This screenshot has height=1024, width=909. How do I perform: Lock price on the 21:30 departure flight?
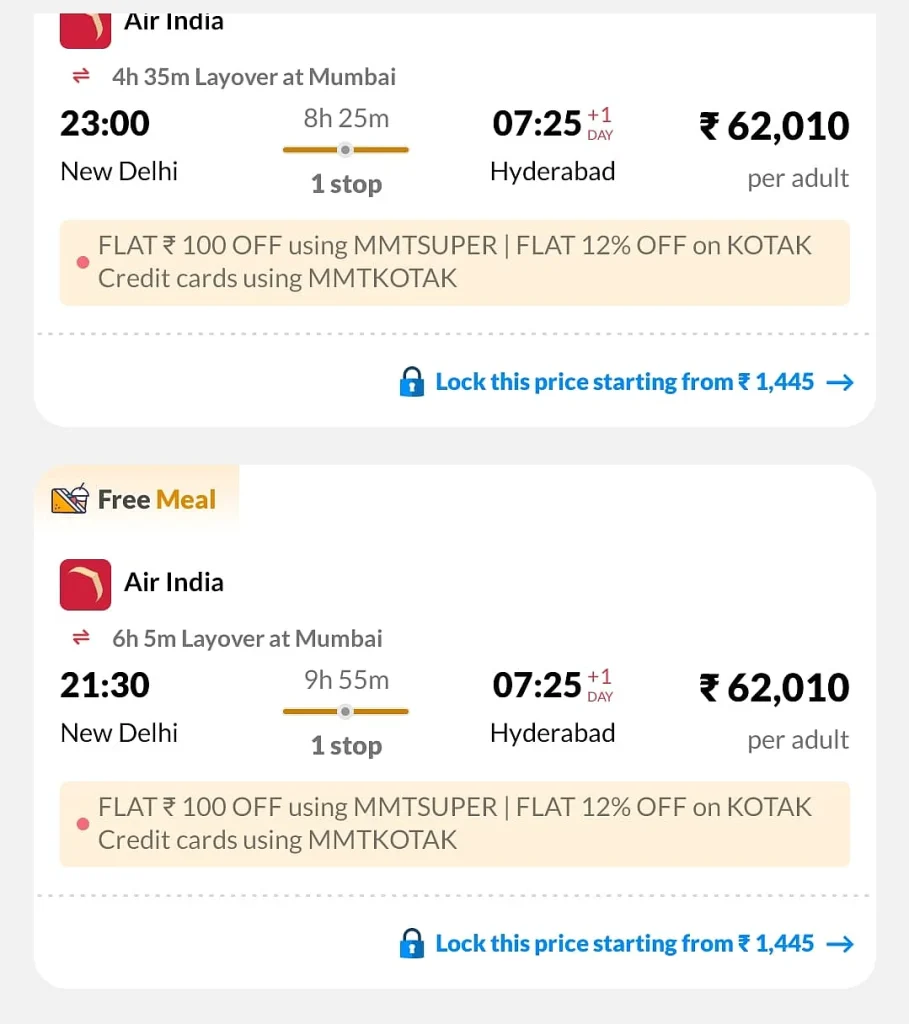626,944
